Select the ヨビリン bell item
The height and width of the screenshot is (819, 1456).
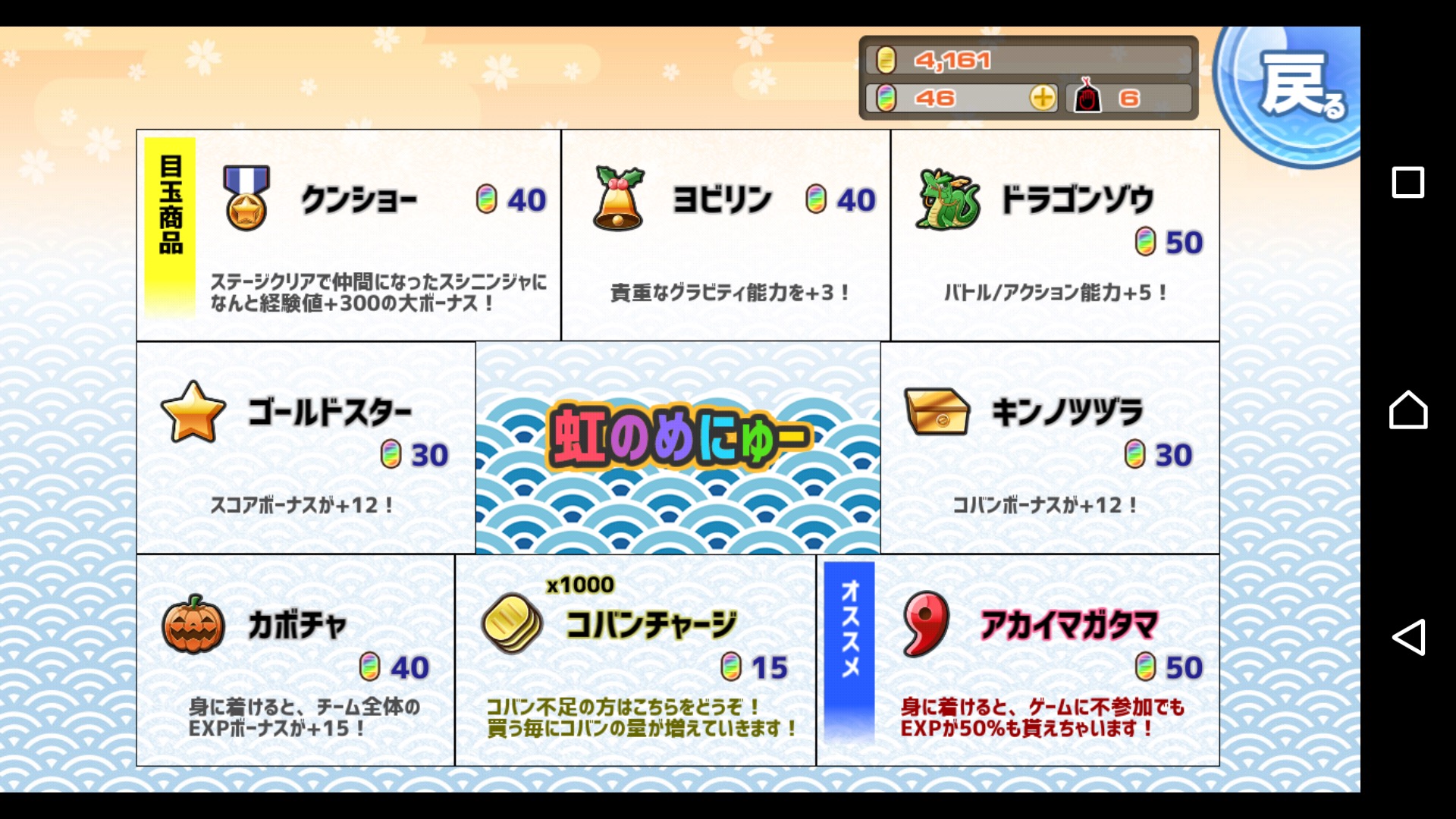[726, 235]
